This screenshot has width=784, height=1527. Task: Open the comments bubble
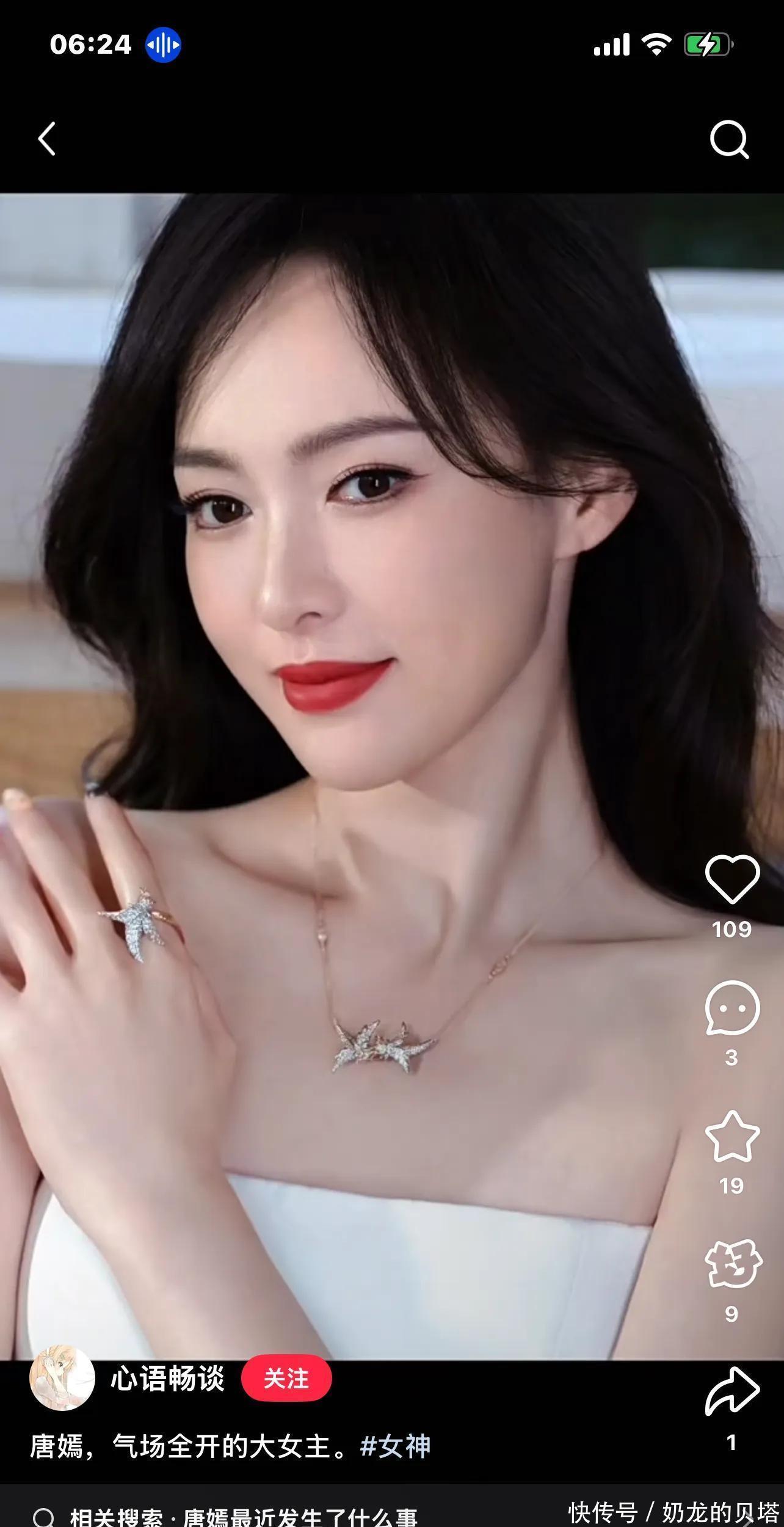coord(731,1008)
